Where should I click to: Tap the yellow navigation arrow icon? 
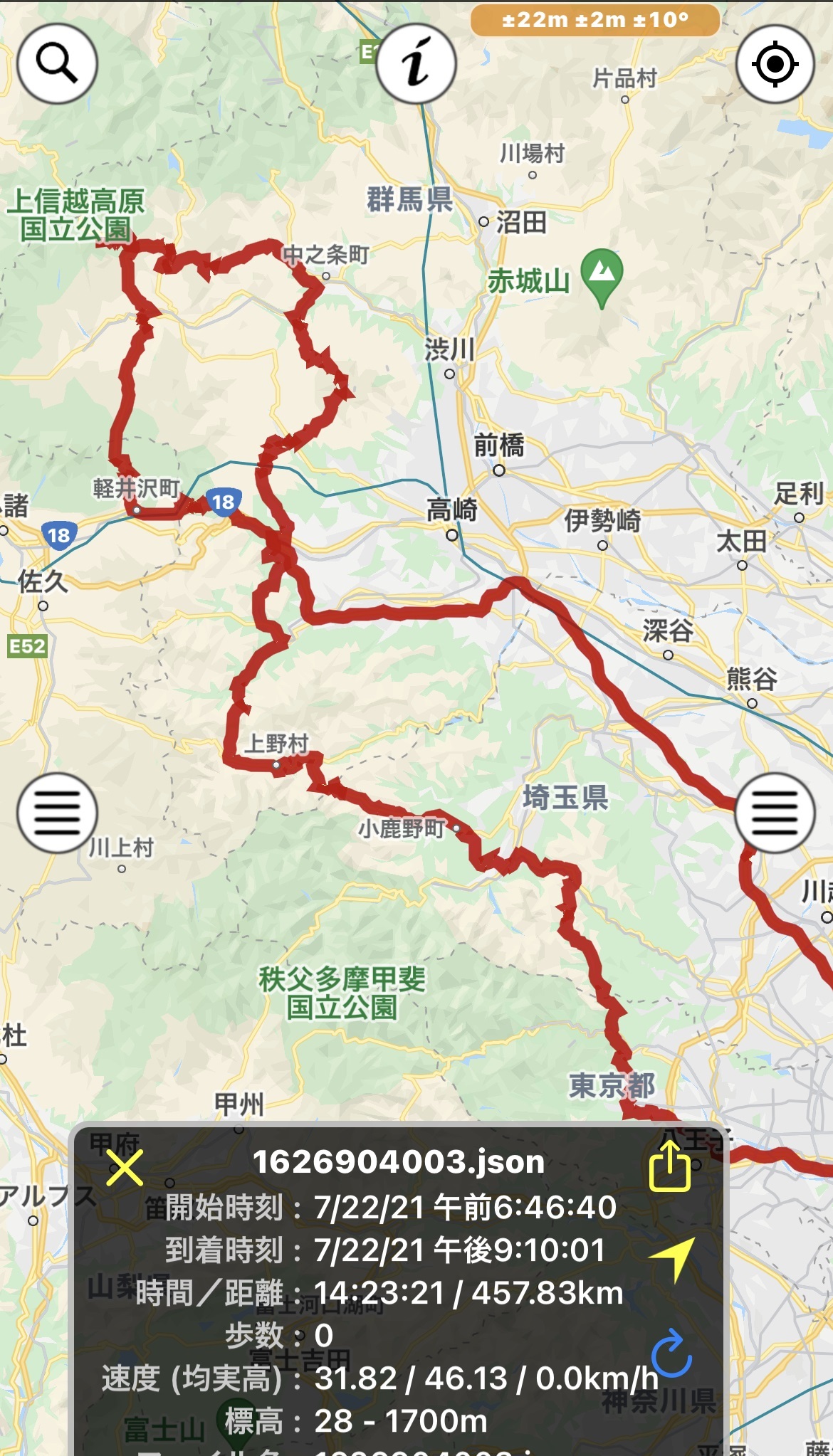click(x=673, y=1258)
